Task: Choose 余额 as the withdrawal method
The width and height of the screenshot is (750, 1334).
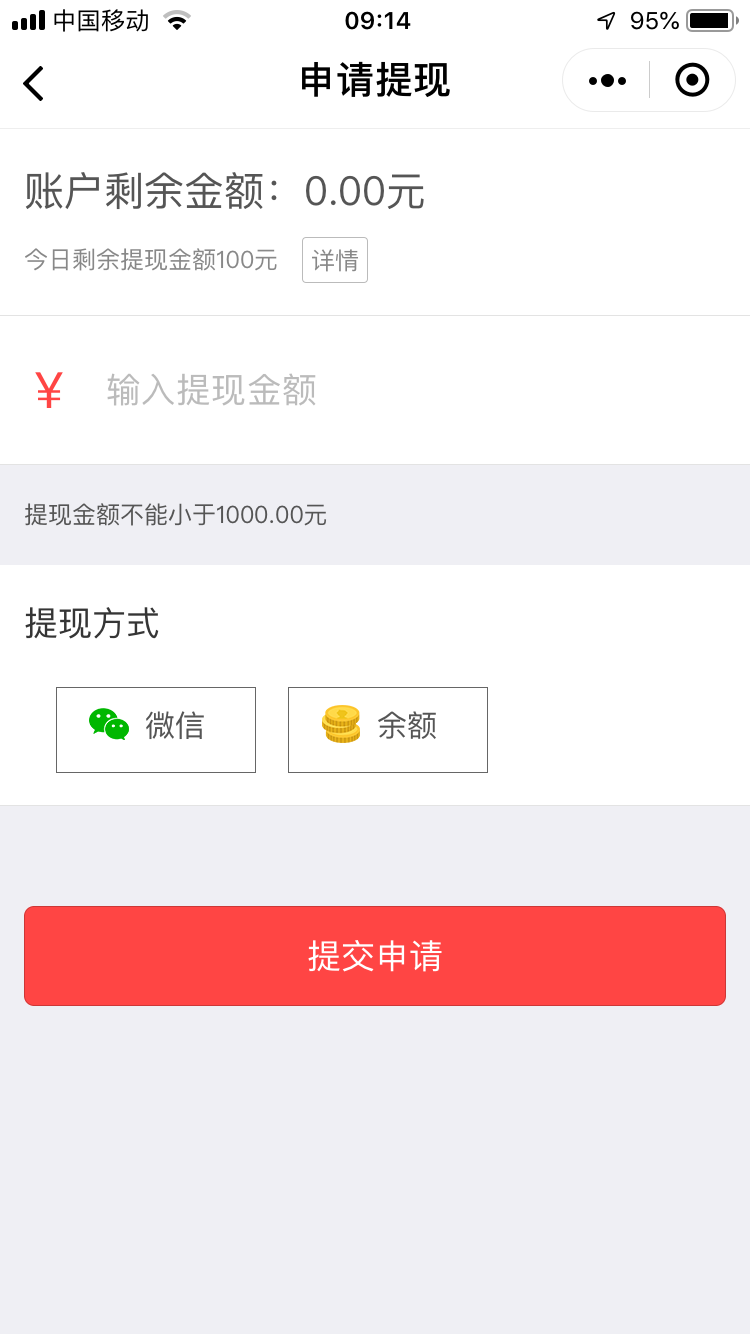Action: (388, 730)
